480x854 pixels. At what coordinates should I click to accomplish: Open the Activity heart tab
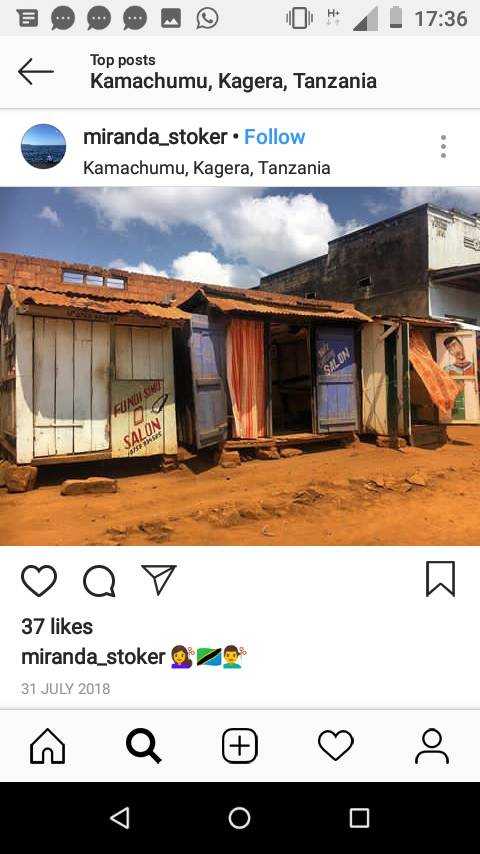click(x=336, y=746)
